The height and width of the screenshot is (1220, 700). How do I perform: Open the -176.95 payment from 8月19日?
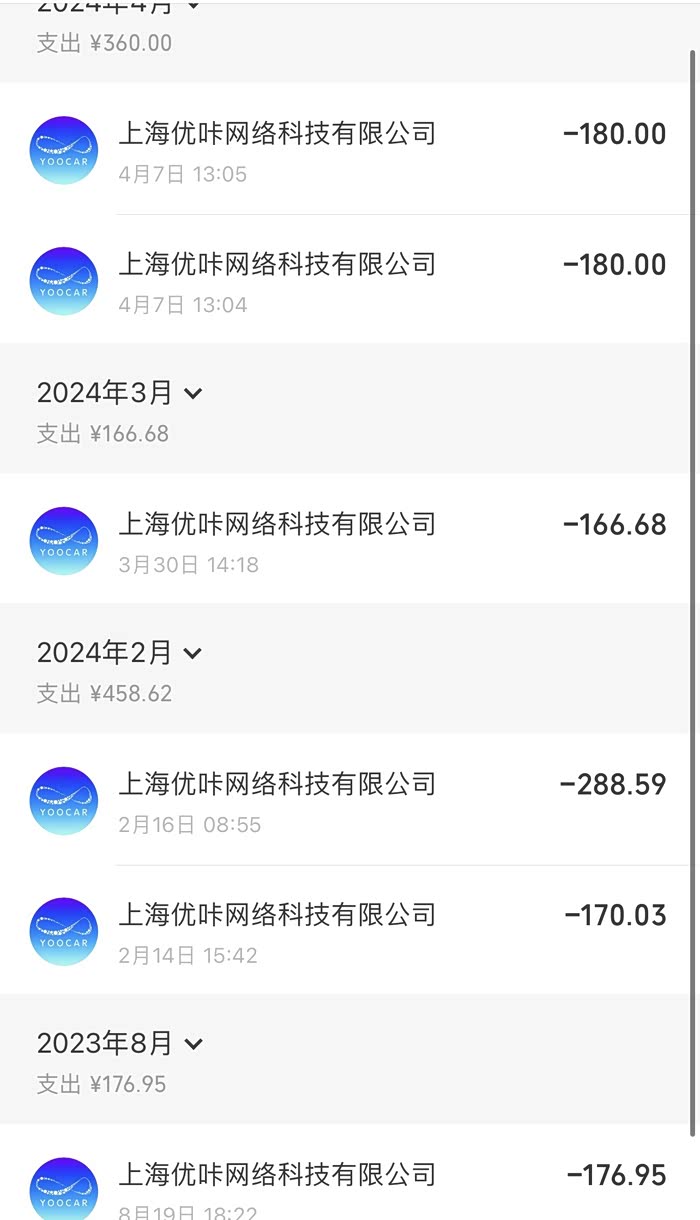coord(348,1185)
